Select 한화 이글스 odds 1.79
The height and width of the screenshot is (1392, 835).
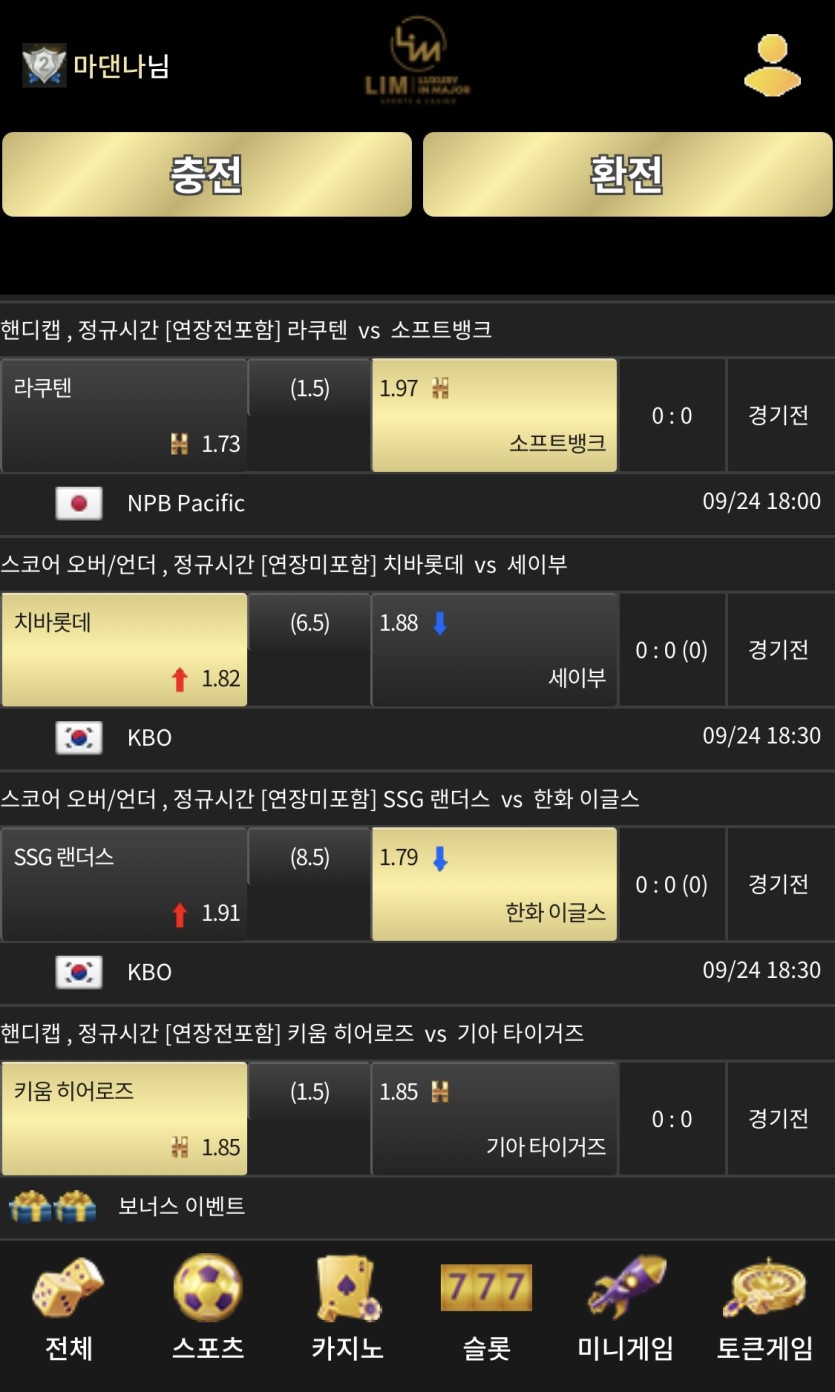pos(494,884)
